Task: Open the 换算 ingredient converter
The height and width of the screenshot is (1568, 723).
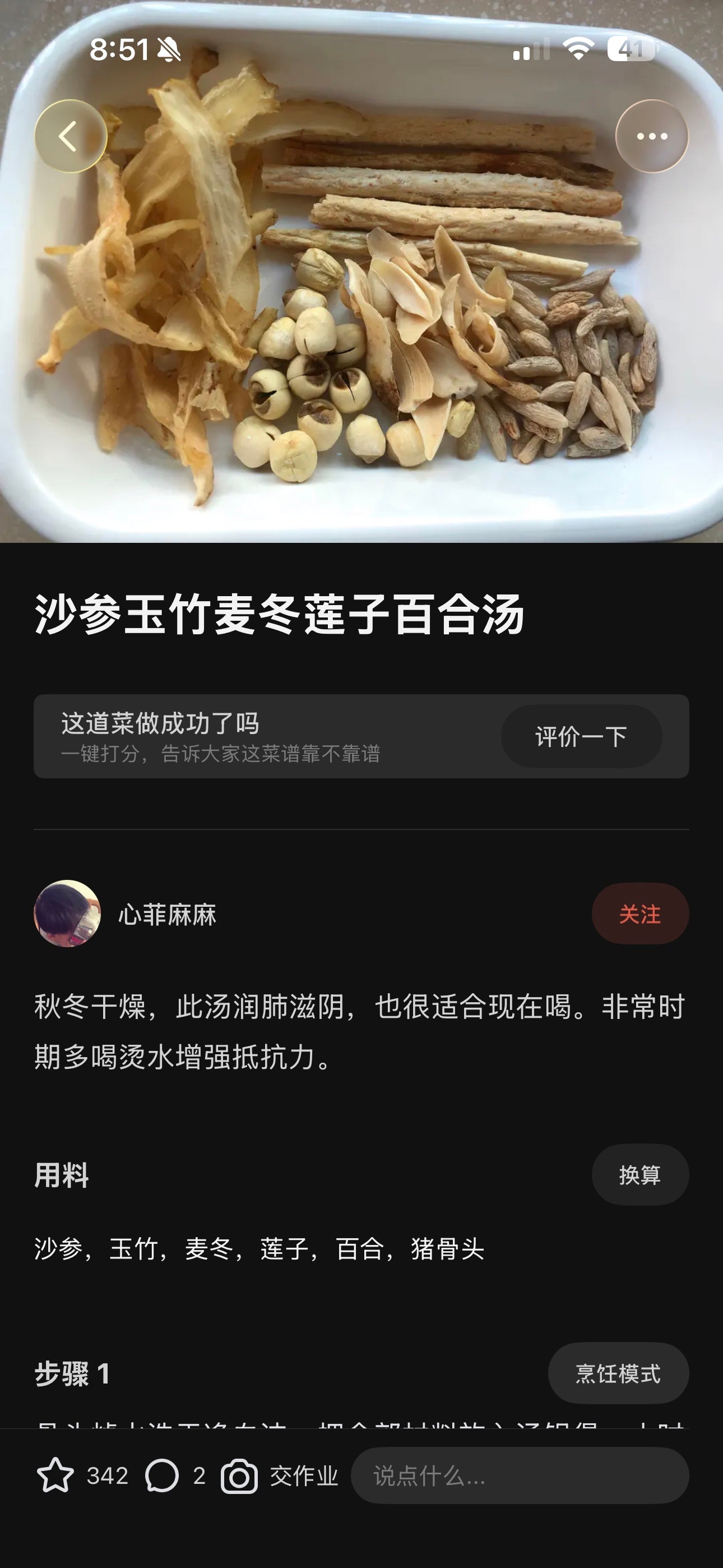Action: pos(639,1175)
